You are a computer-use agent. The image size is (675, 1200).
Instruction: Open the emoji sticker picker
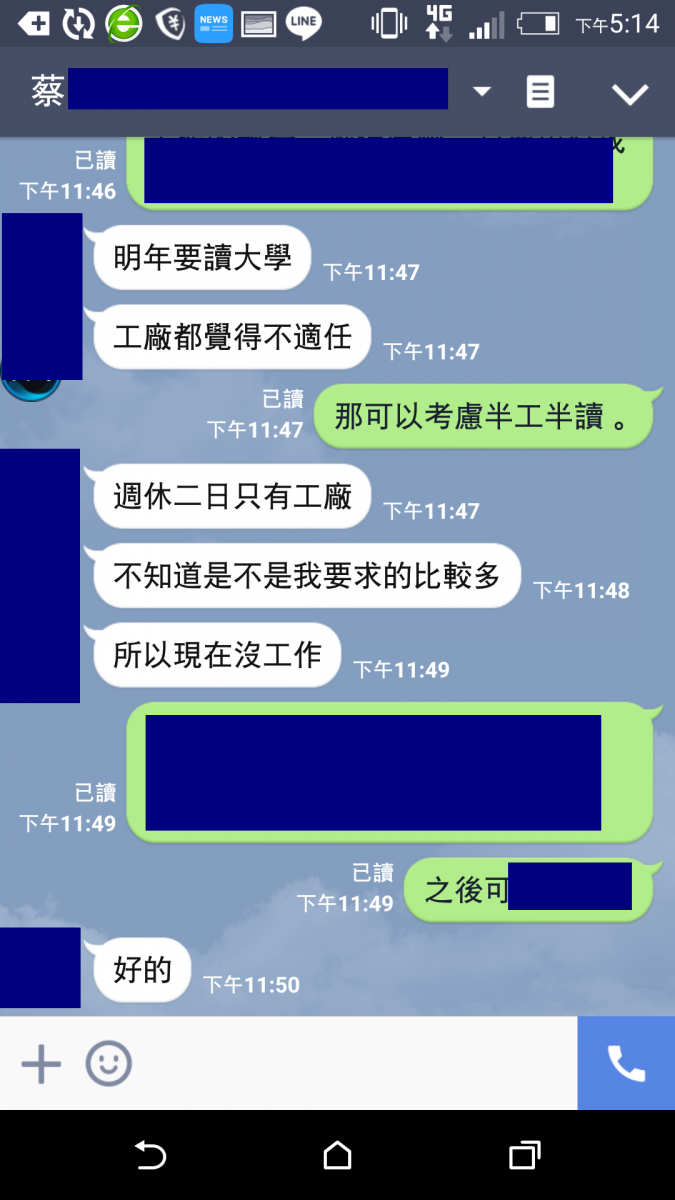[x=108, y=1064]
